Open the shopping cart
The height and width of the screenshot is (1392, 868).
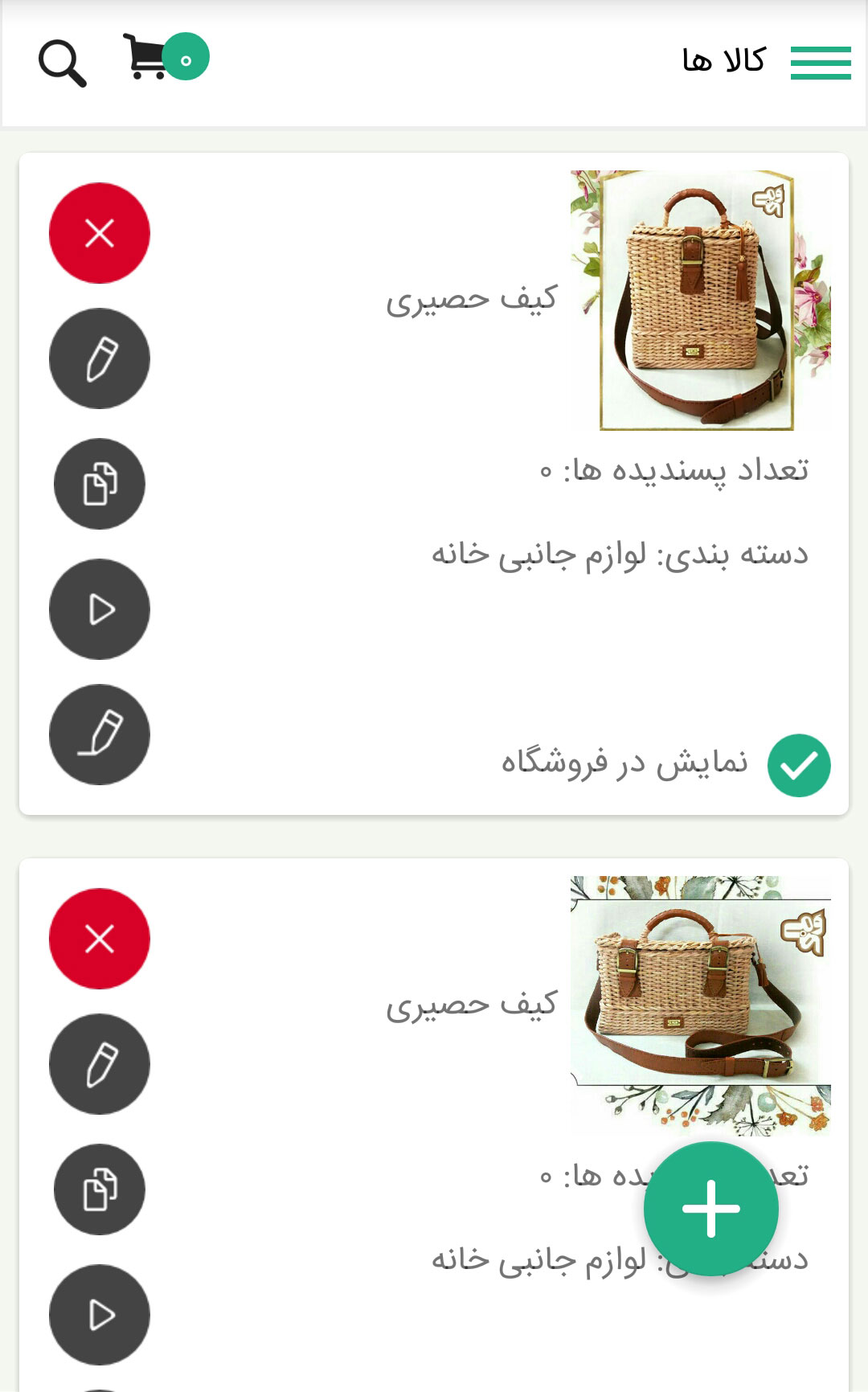pos(147,56)
